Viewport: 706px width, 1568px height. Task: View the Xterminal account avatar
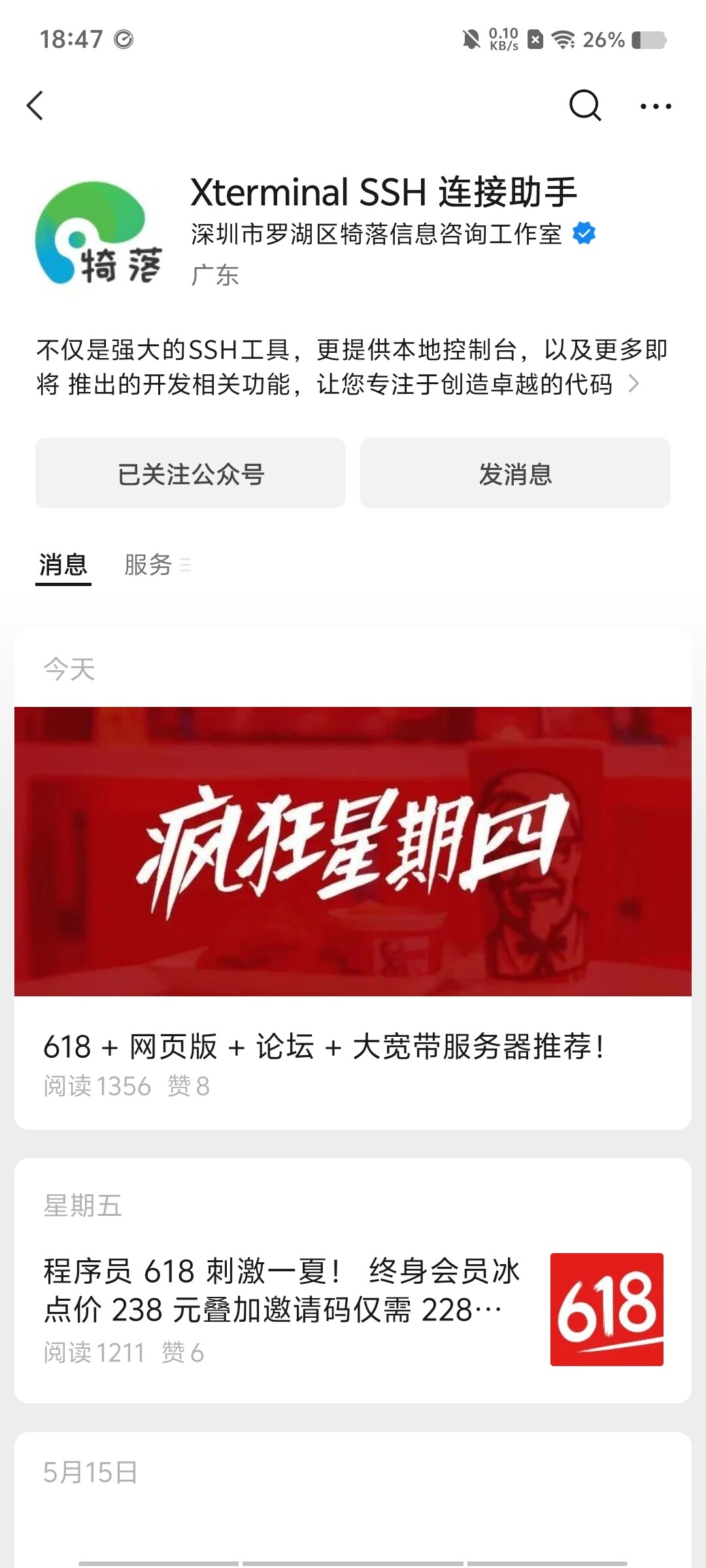[x=98, y=235]
